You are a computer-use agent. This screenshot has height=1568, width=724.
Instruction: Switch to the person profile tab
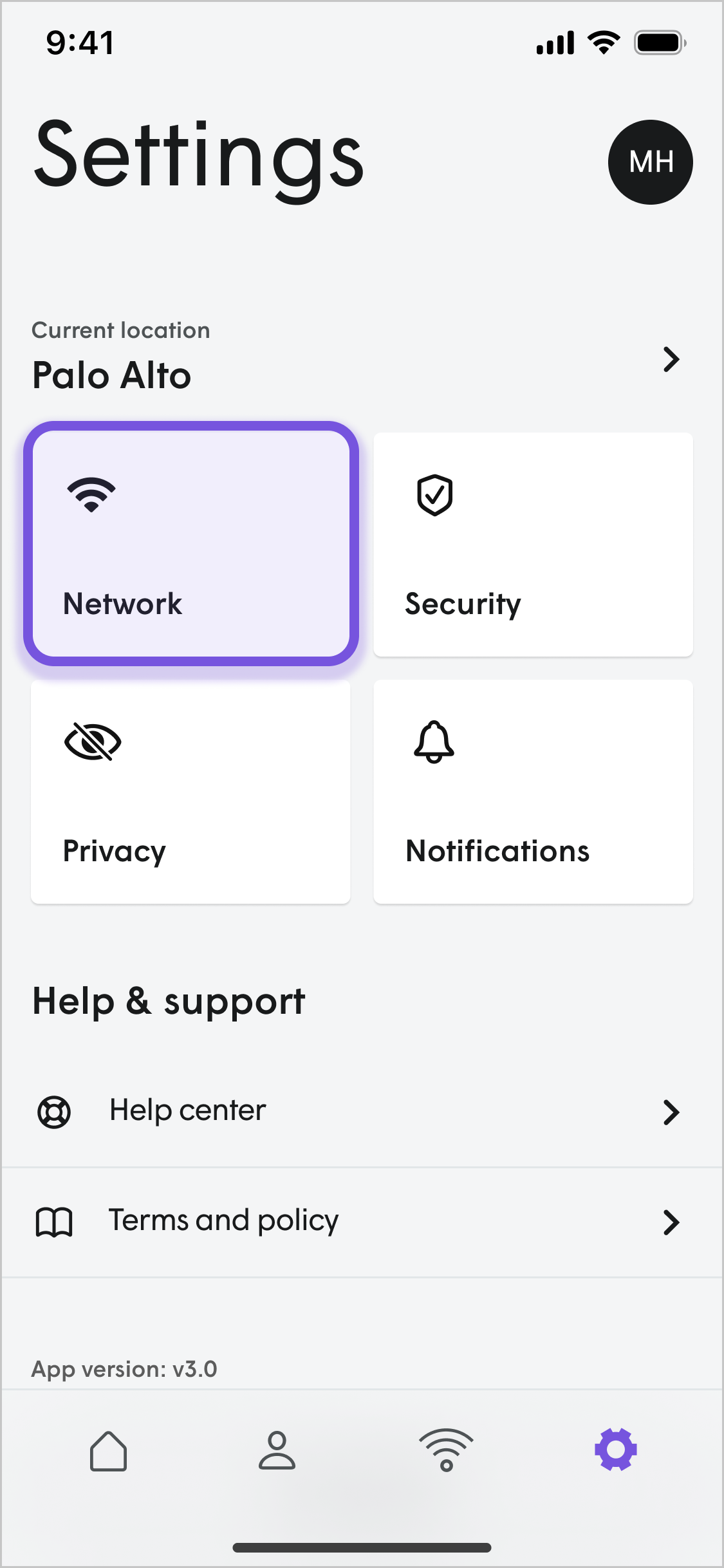(277, 1451)
